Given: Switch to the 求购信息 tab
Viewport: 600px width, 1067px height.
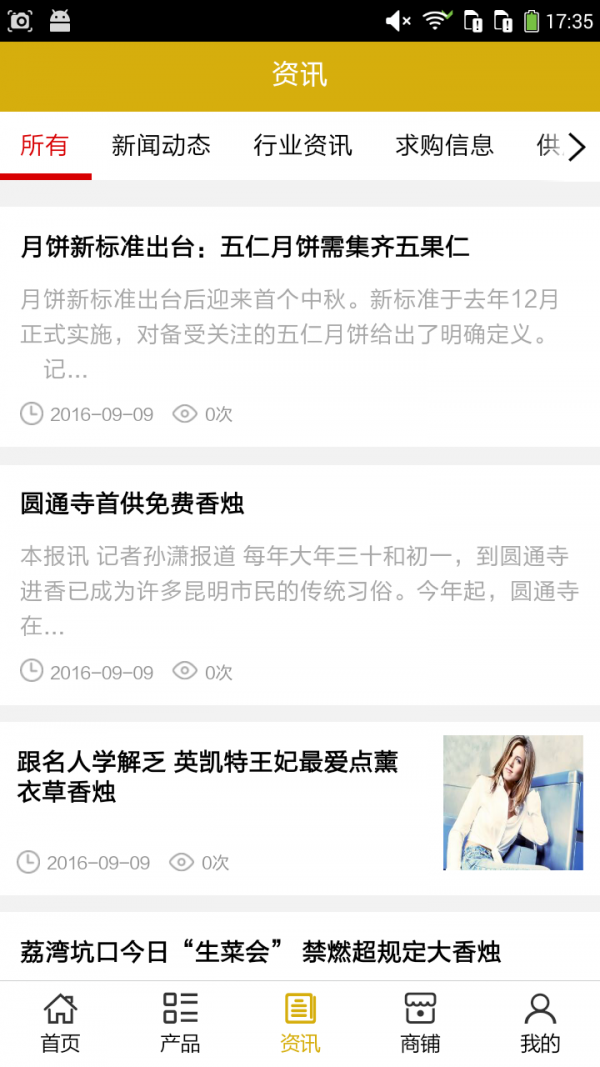Looking at the screenshot, I should [445, 146].
